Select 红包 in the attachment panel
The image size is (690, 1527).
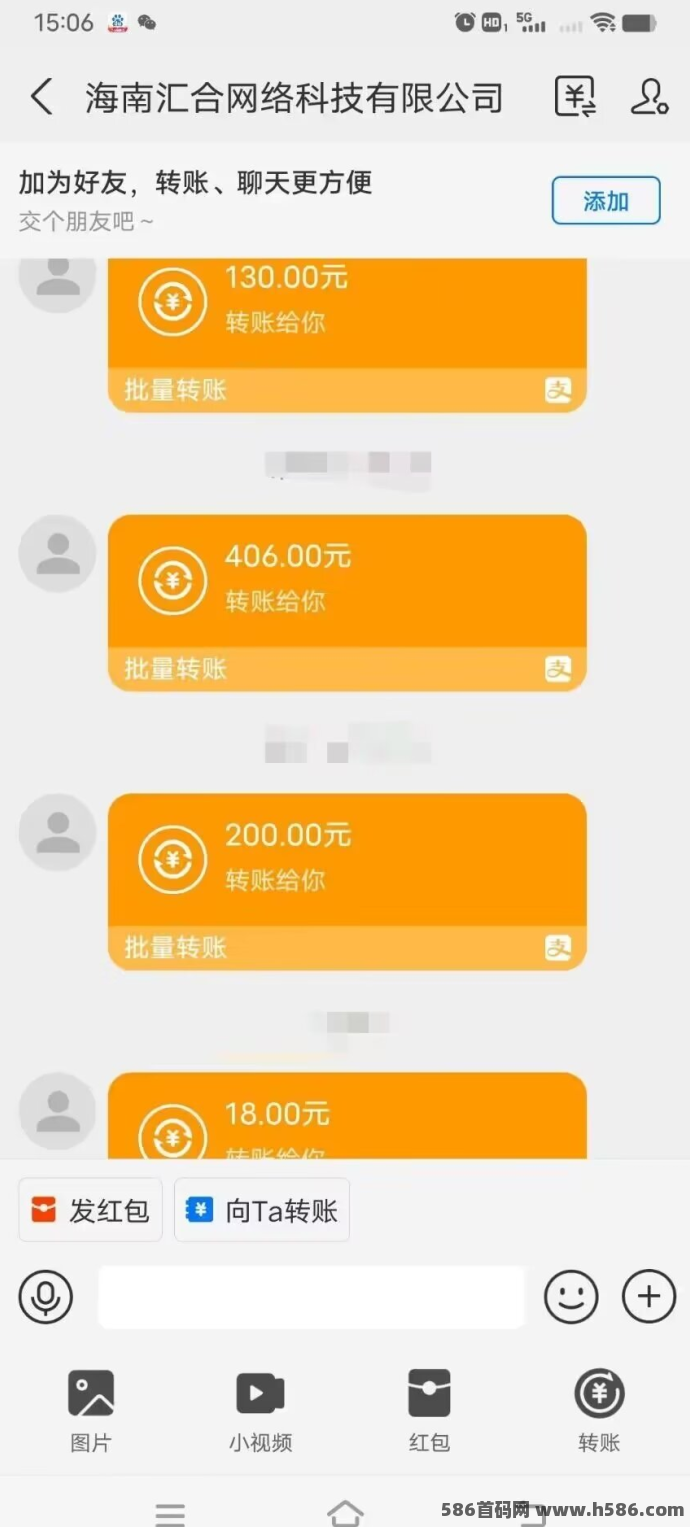tap(429, 1410)
